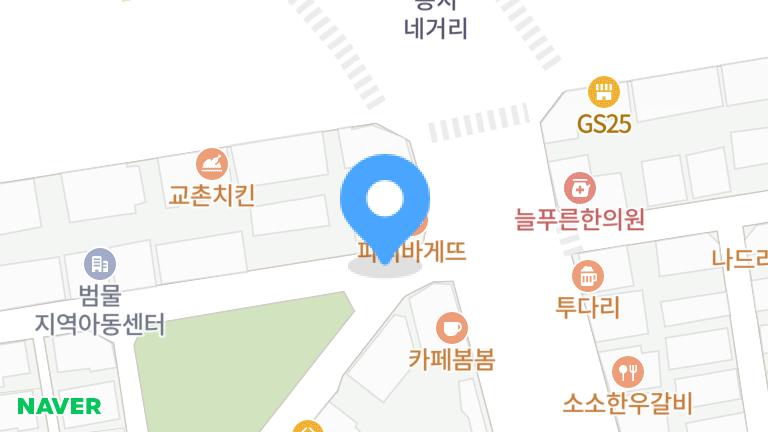Select the 투다리 pub marker
Viewport: 768px width, 432px height.
tap(588, 275)
